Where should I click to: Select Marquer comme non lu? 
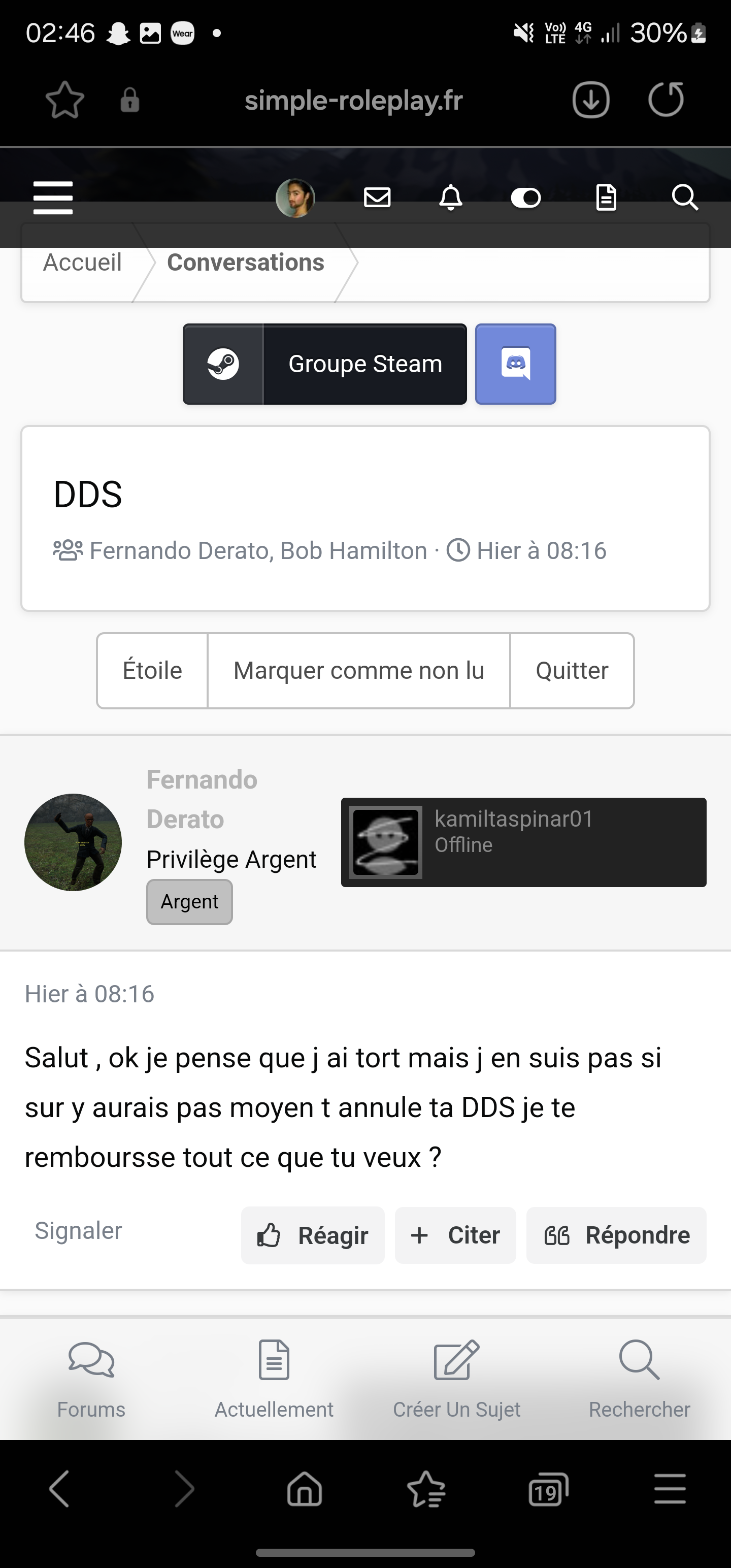click(x=359, y=671)
